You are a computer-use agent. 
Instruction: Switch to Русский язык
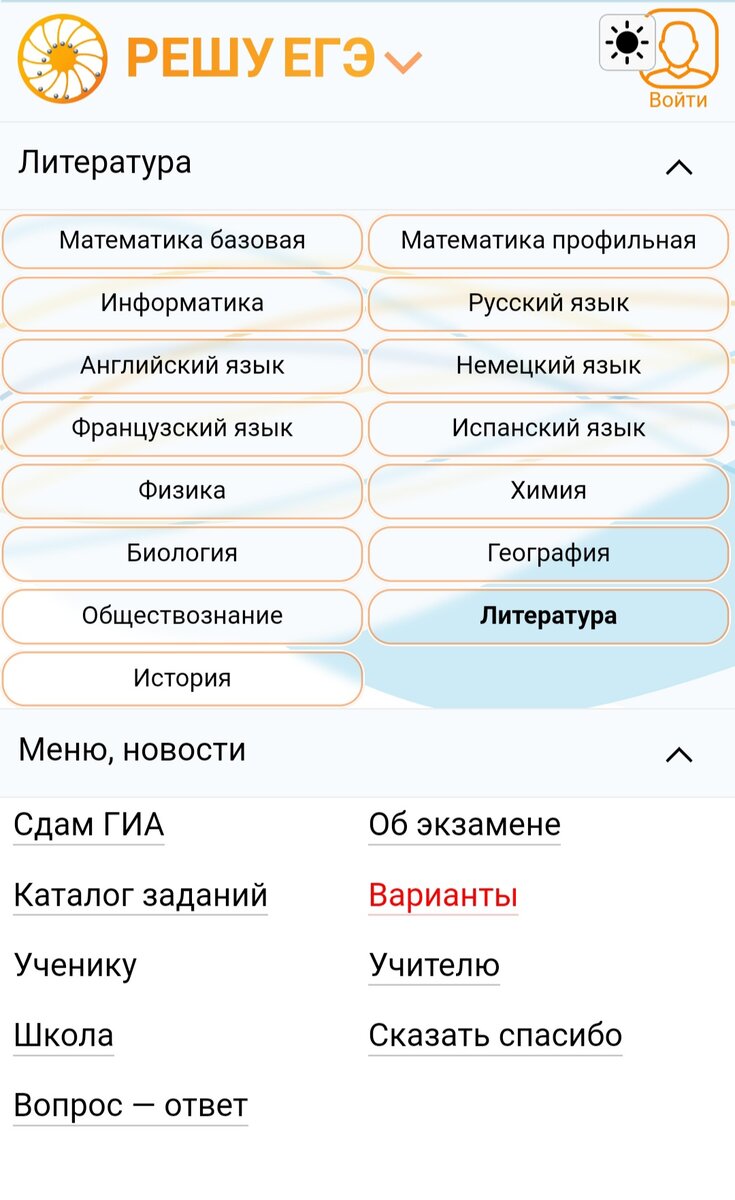point(548,304)
